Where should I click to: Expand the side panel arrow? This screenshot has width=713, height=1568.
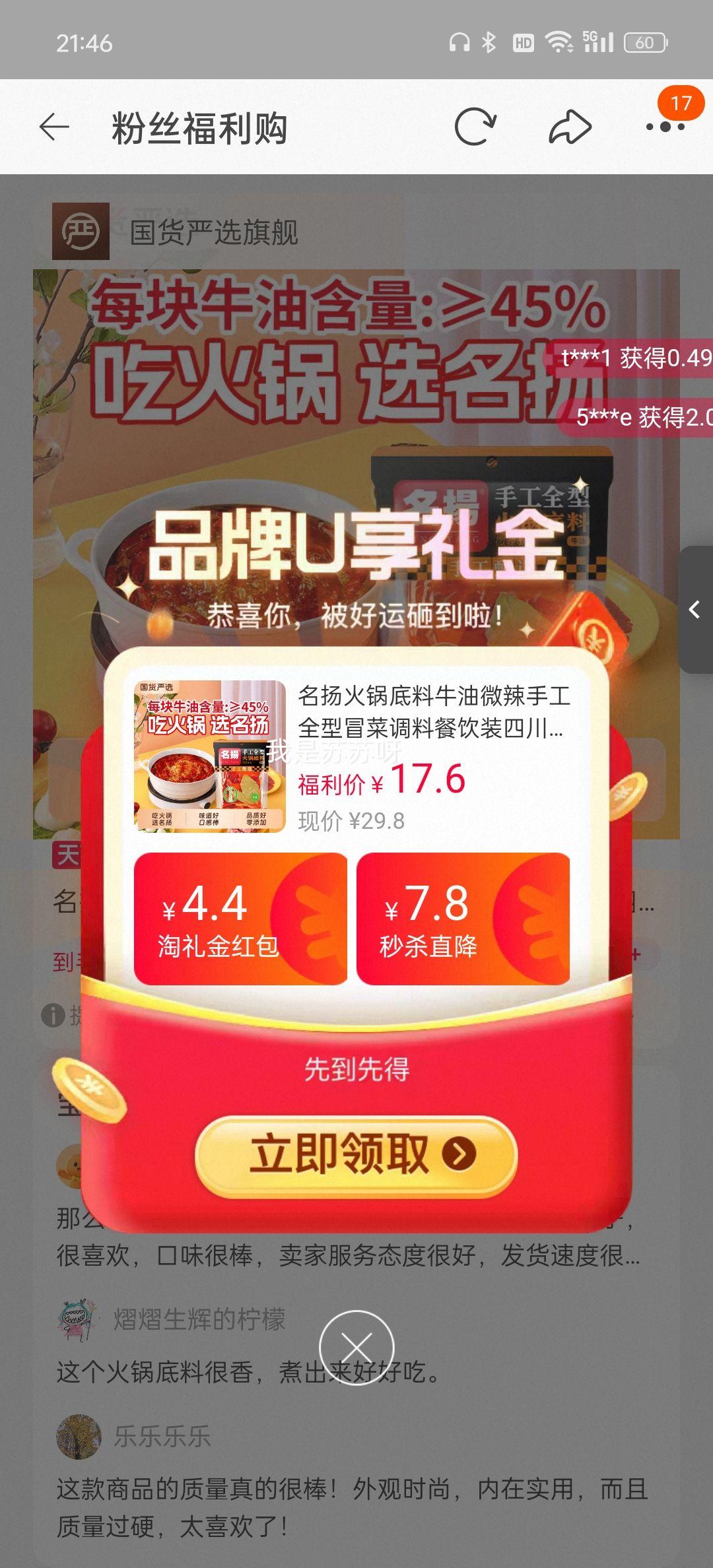[x=695, y=609]
